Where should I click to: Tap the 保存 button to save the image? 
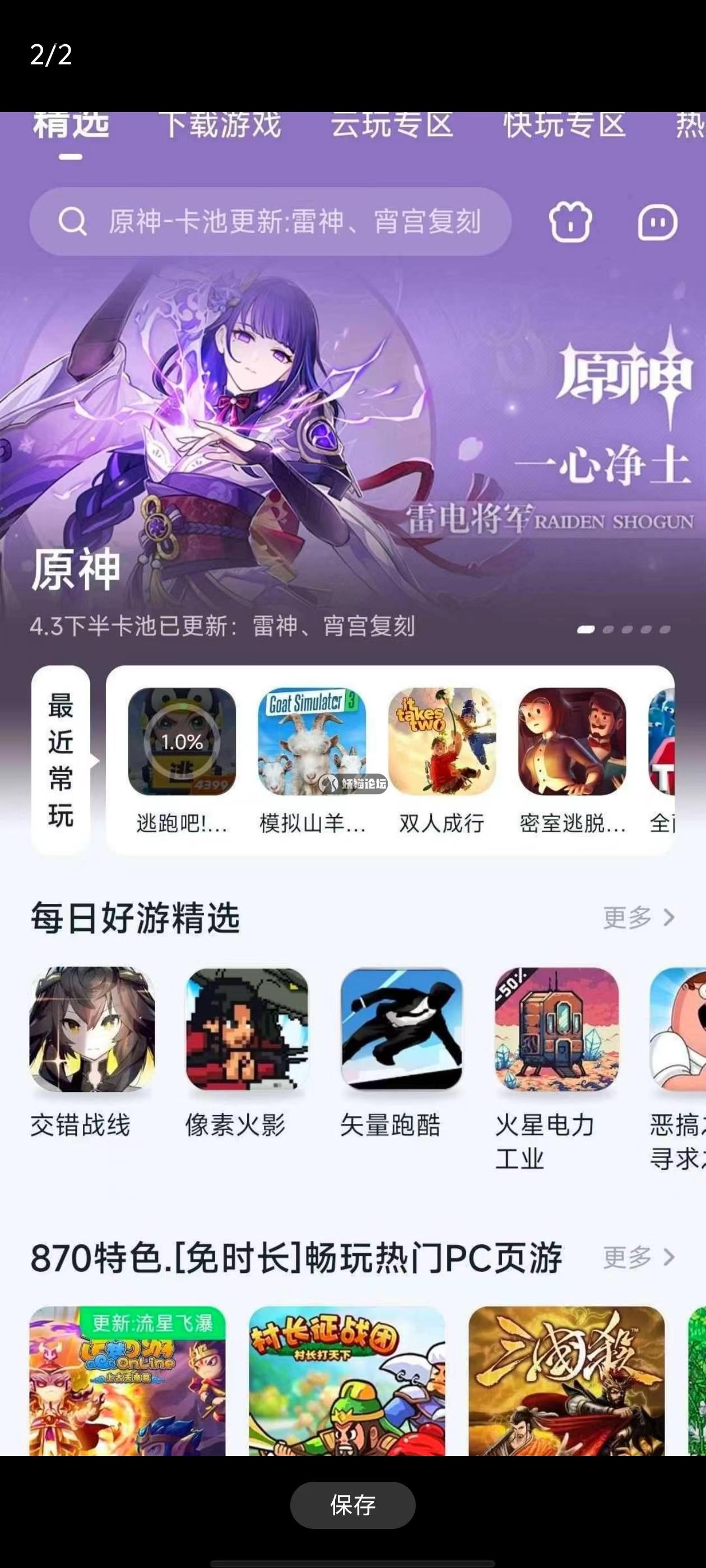[352, 1505]
